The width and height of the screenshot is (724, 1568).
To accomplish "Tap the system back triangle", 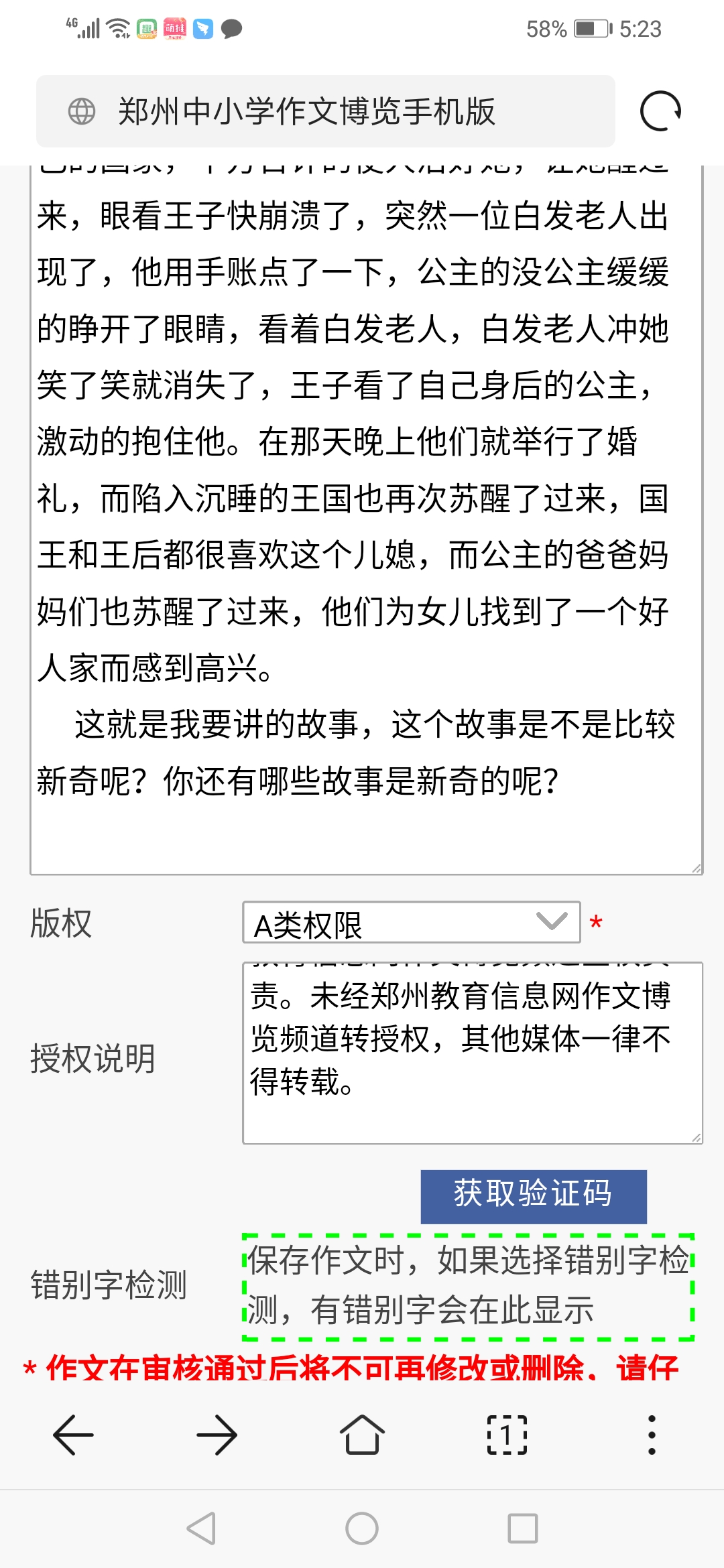I will coord(201,1528).
